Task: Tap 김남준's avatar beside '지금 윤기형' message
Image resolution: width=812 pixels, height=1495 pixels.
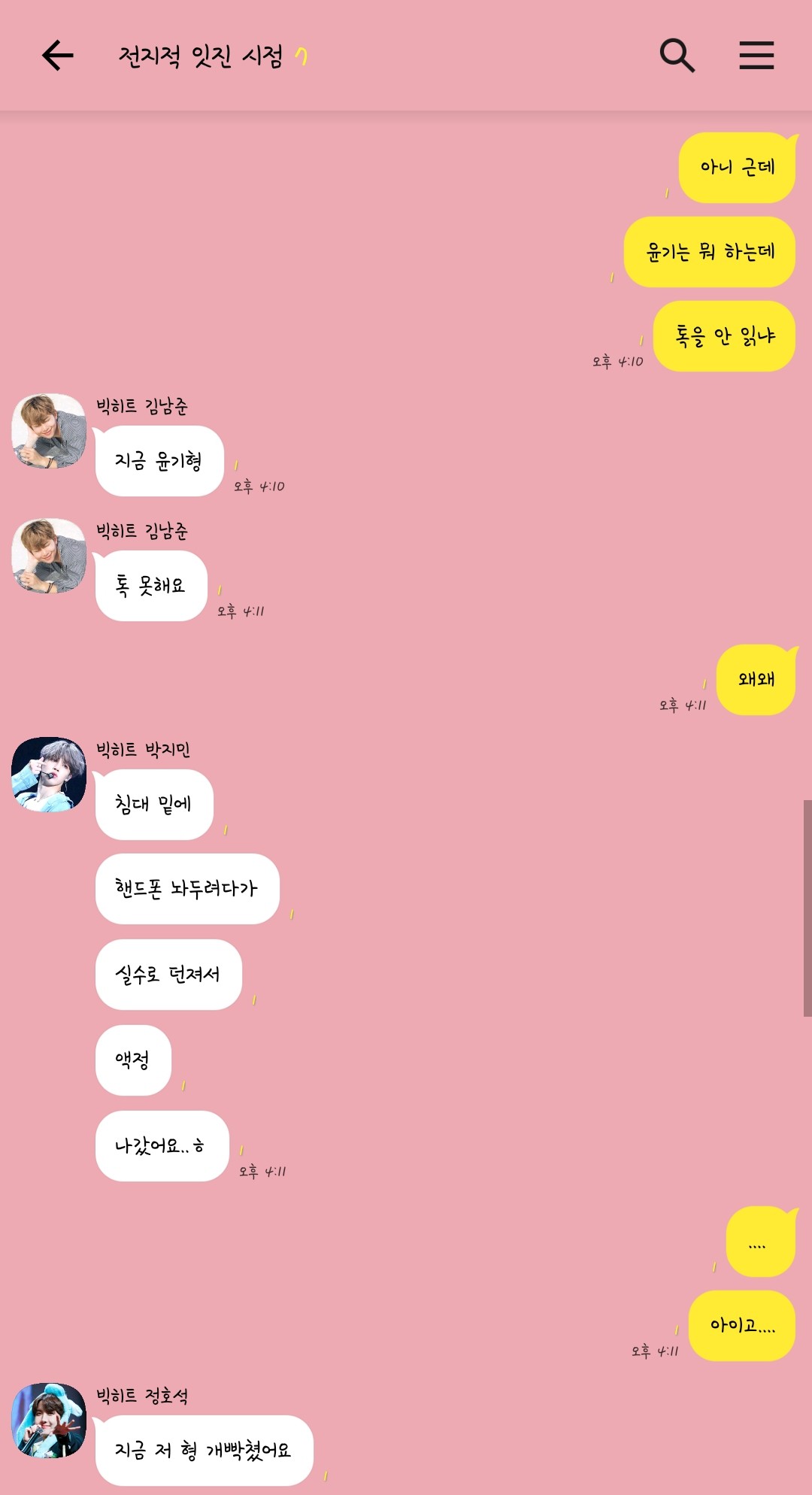Action: (49, 431)
